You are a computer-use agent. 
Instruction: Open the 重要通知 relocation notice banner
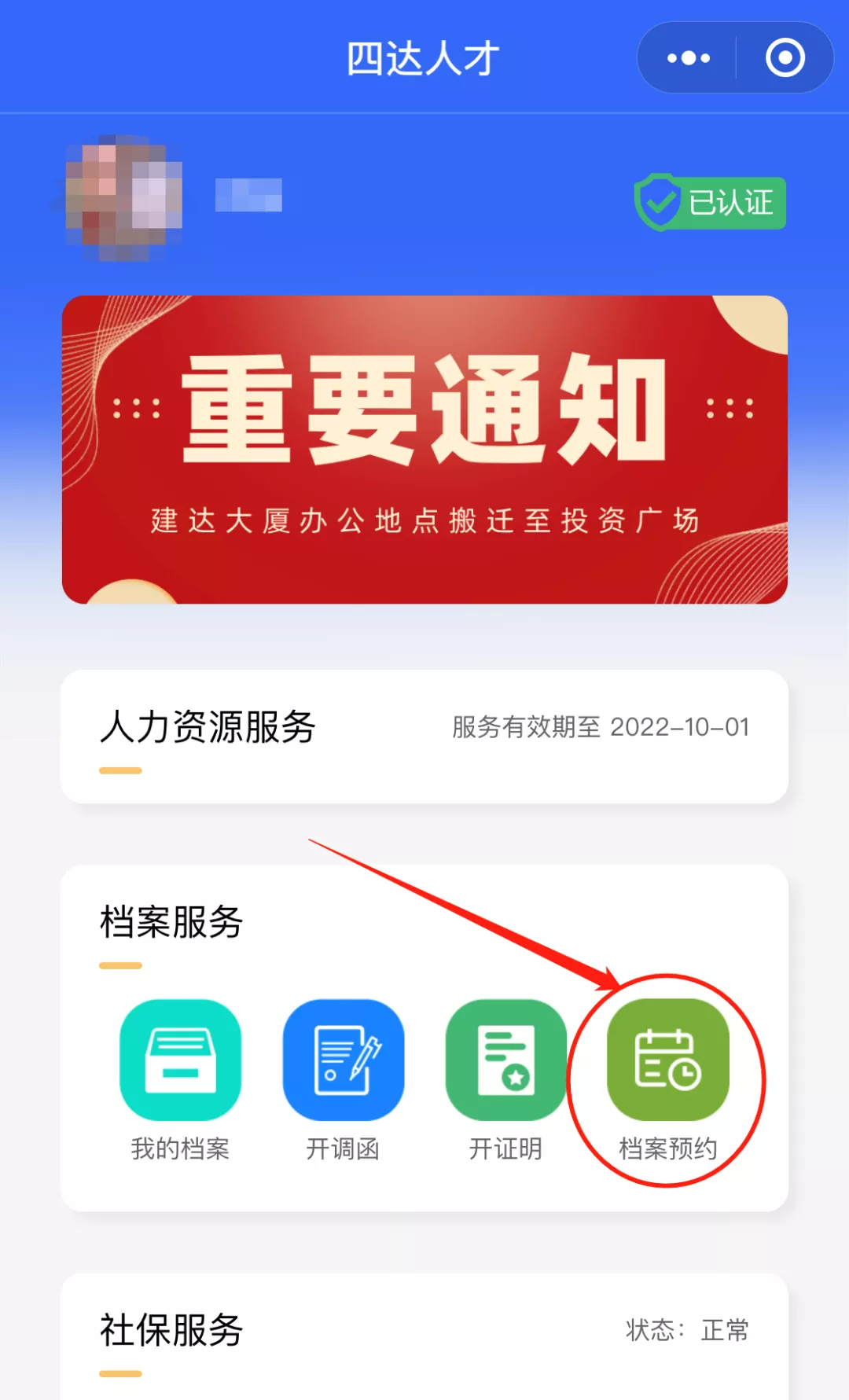pos(424,450)
